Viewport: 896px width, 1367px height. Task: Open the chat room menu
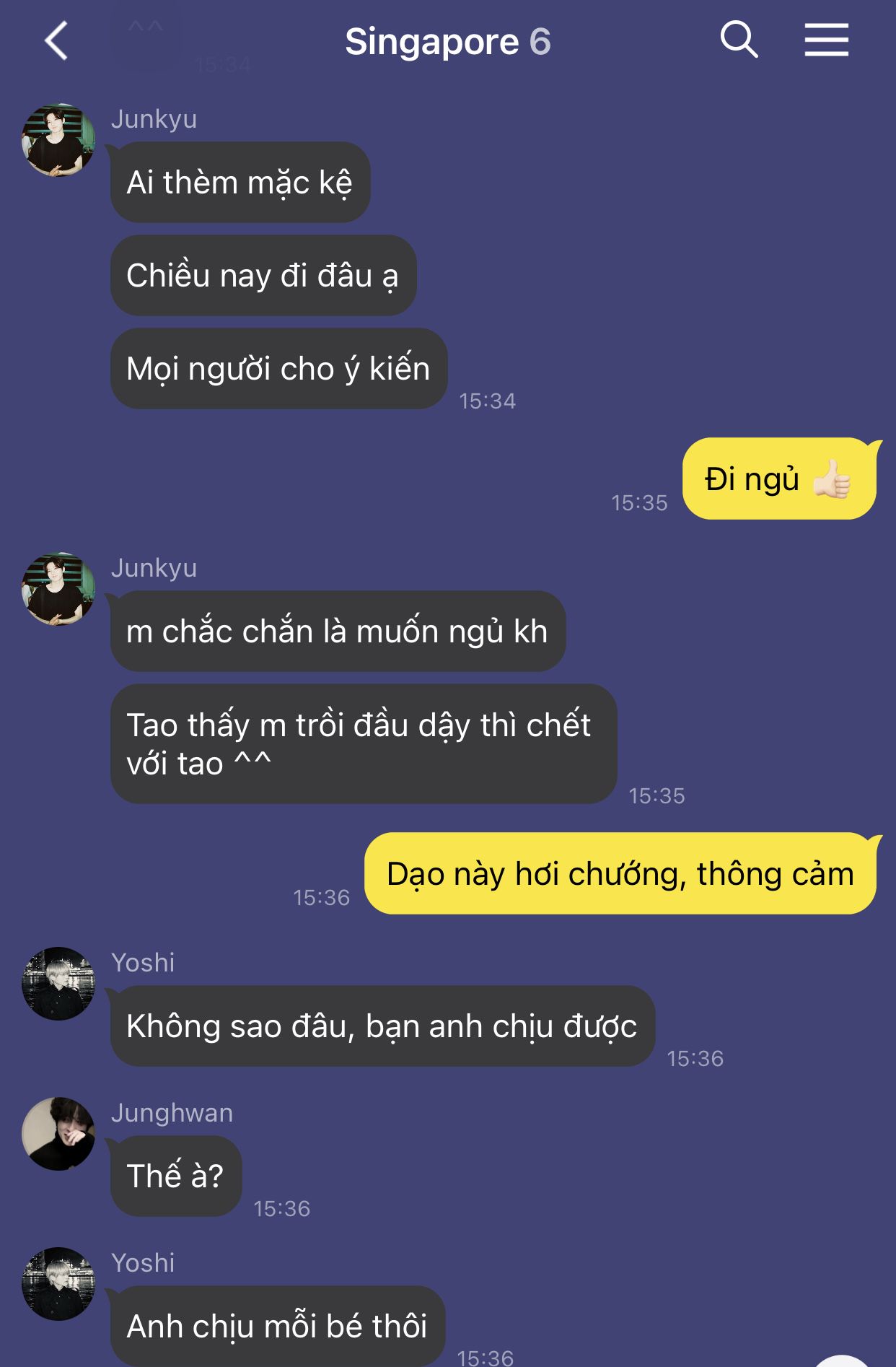tap(826, 40)
